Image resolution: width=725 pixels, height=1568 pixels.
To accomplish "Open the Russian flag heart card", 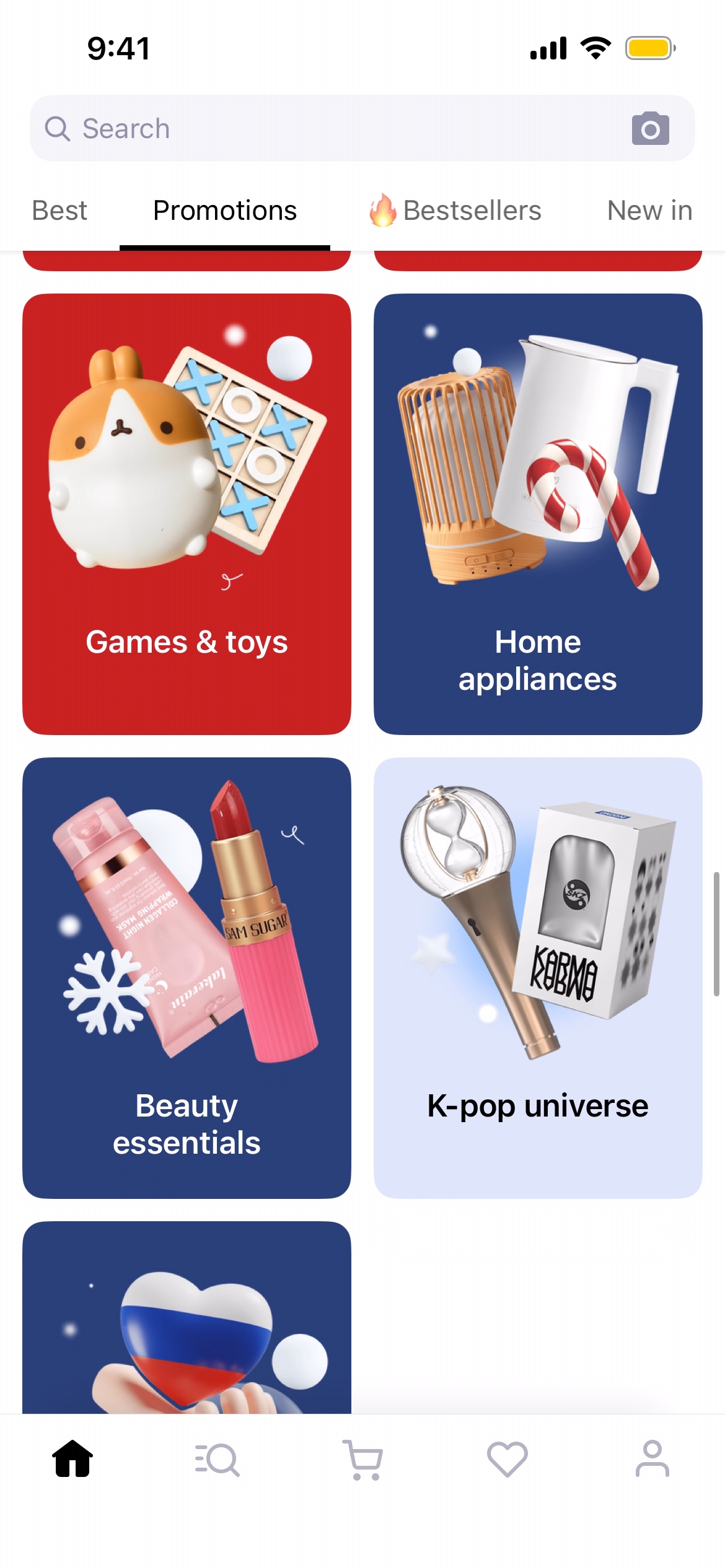I will 187,1319.
